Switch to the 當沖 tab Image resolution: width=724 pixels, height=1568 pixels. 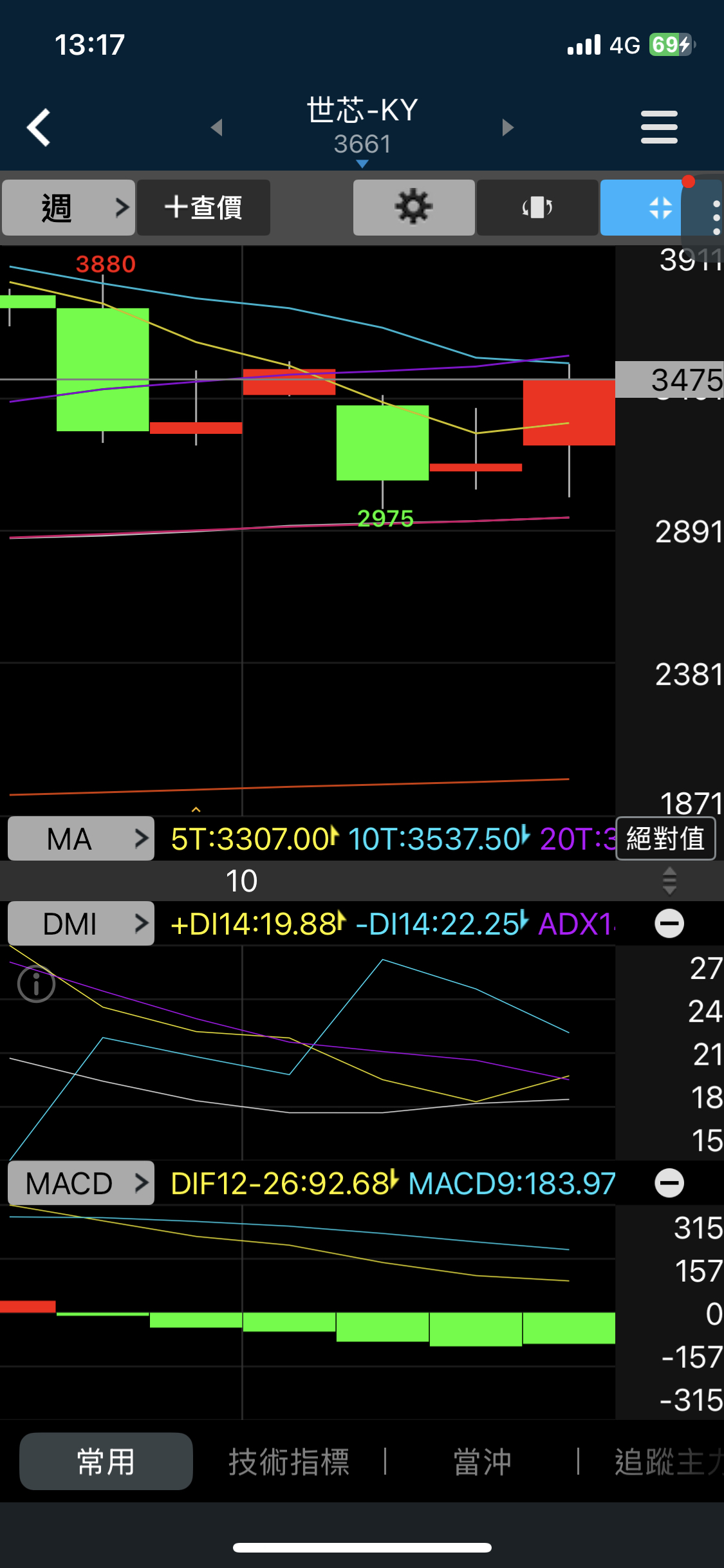(x=483, y=1461)
